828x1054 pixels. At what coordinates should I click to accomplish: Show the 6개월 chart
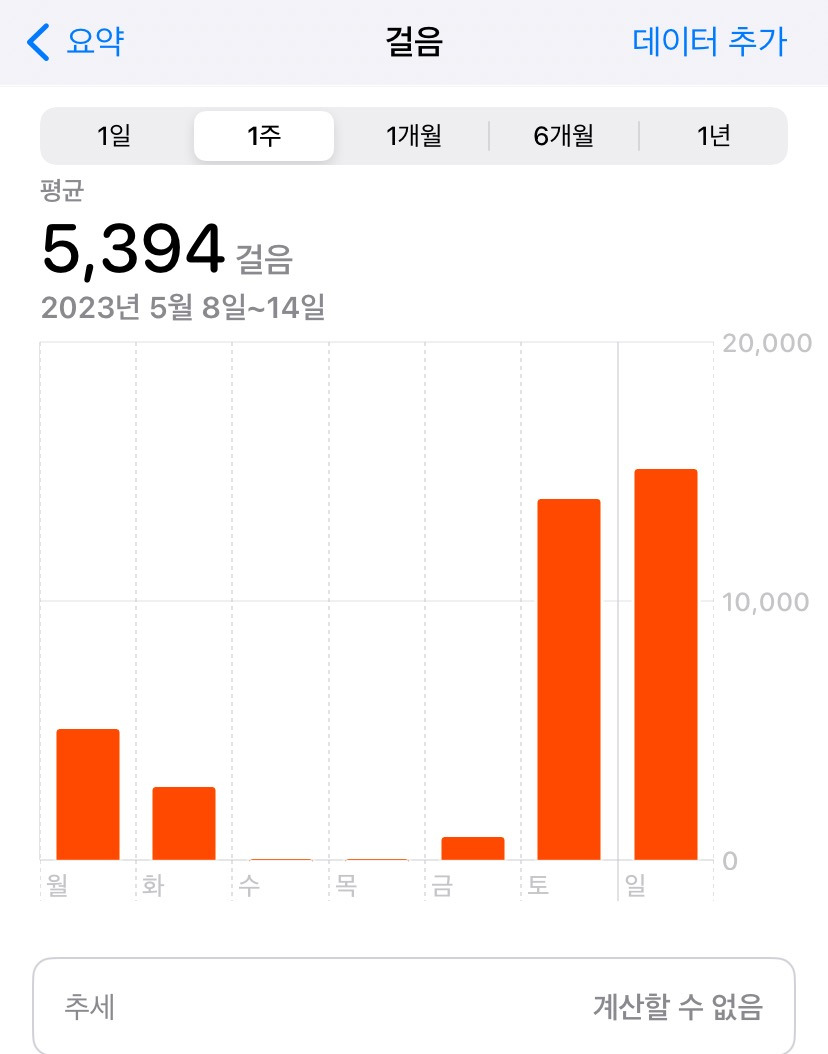coord(563,136)
